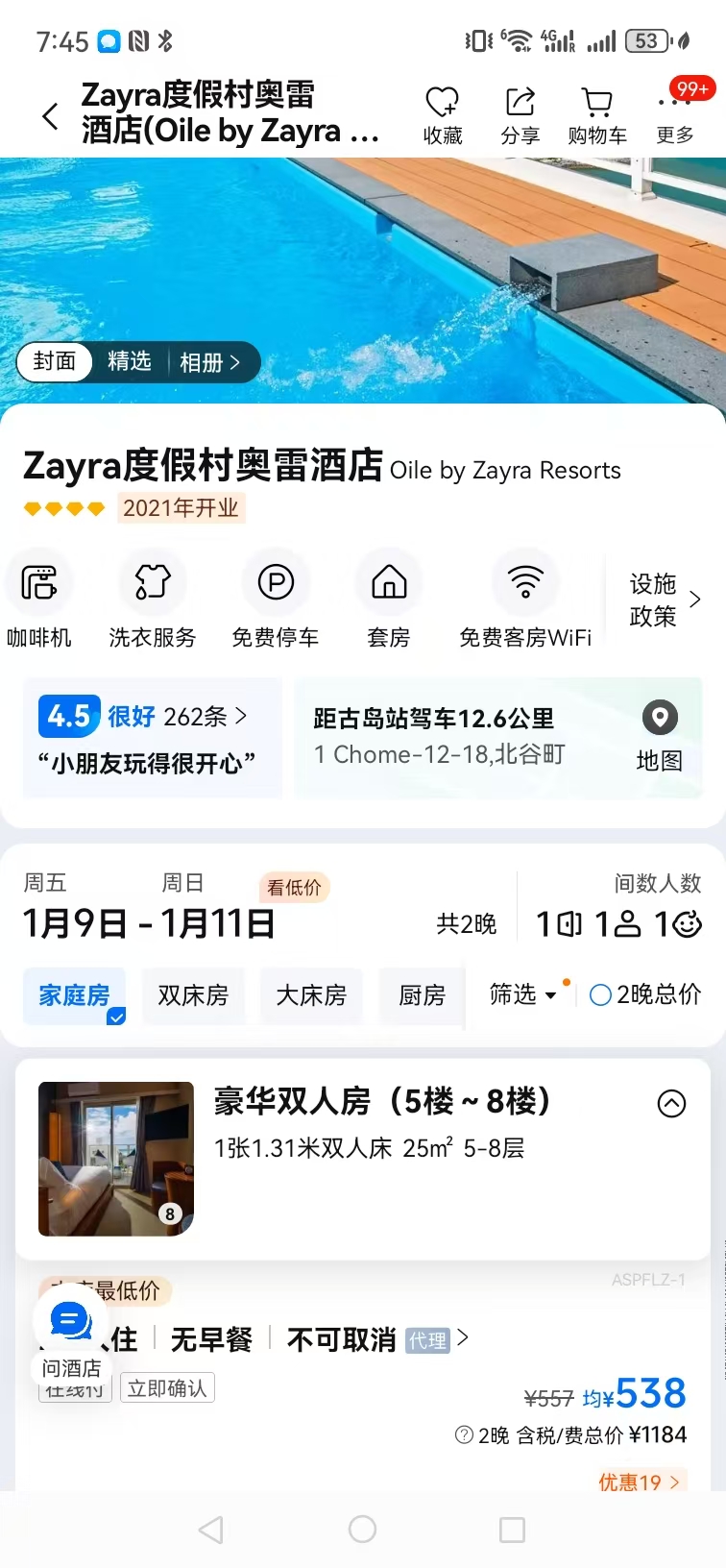Open the shopping cart (购物车)
726x1568 pixels.
tap(596, 114)
